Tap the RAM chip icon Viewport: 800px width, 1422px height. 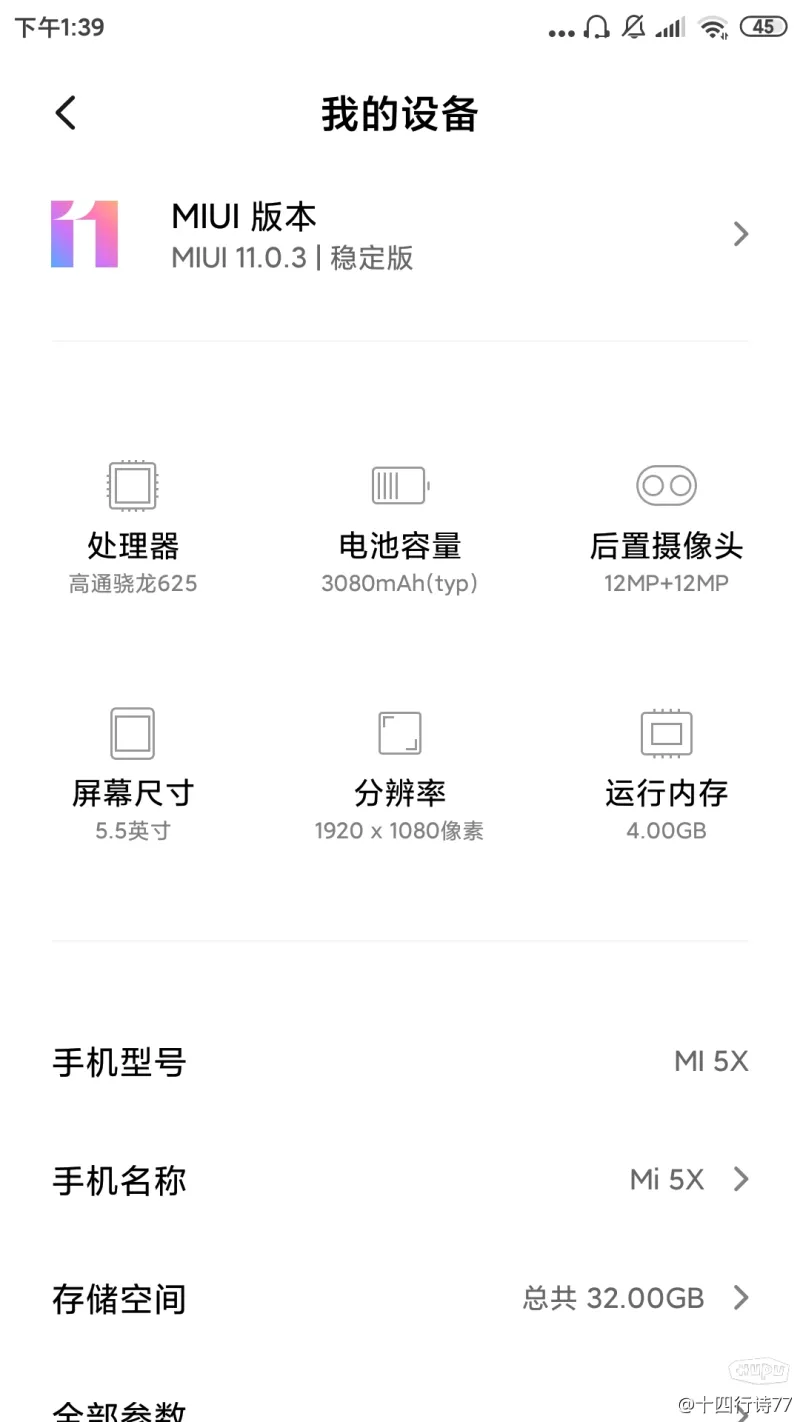pos(665,732)
